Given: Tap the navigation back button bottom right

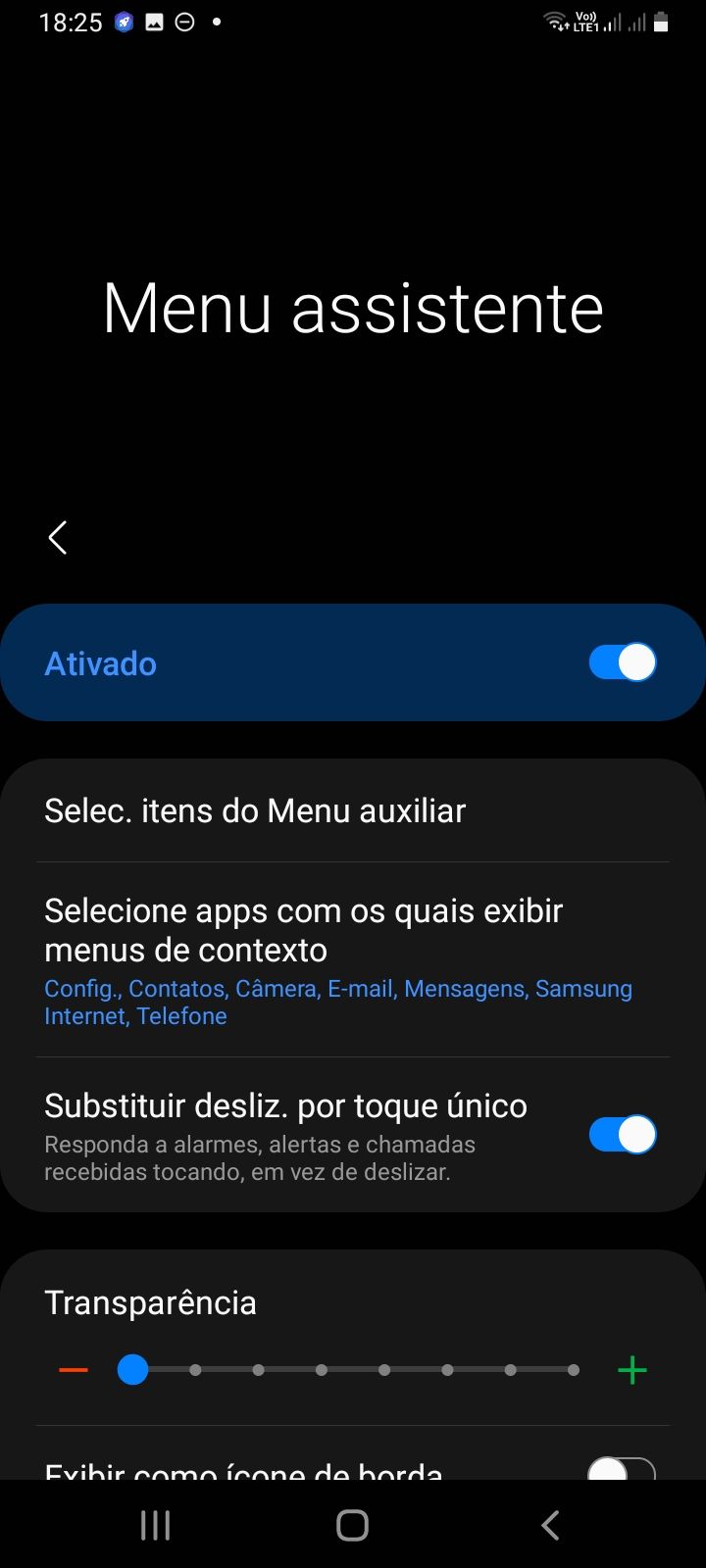Looking at the screenshot, I should pos(549,1524).
